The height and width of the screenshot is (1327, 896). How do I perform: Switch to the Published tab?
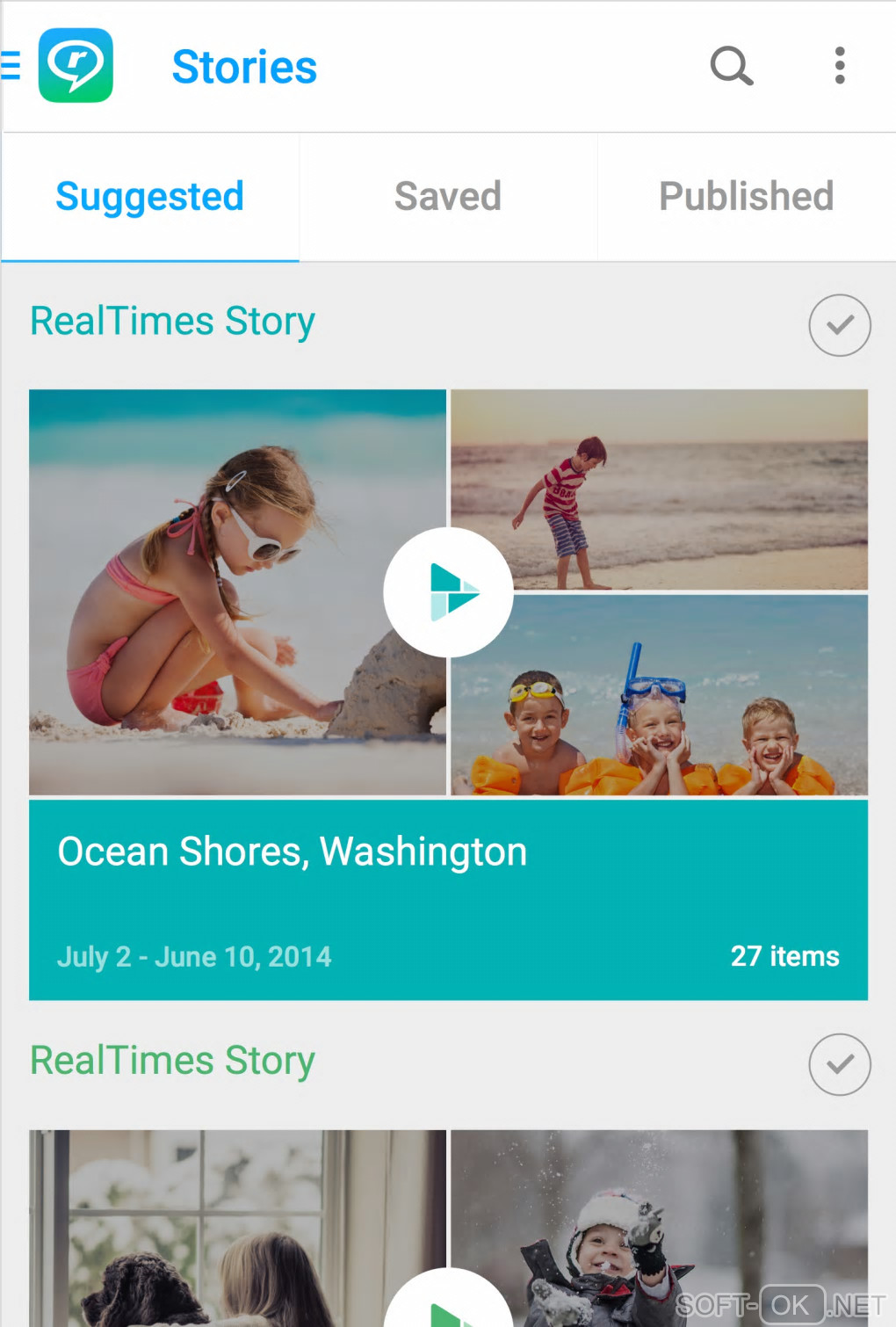747,197
